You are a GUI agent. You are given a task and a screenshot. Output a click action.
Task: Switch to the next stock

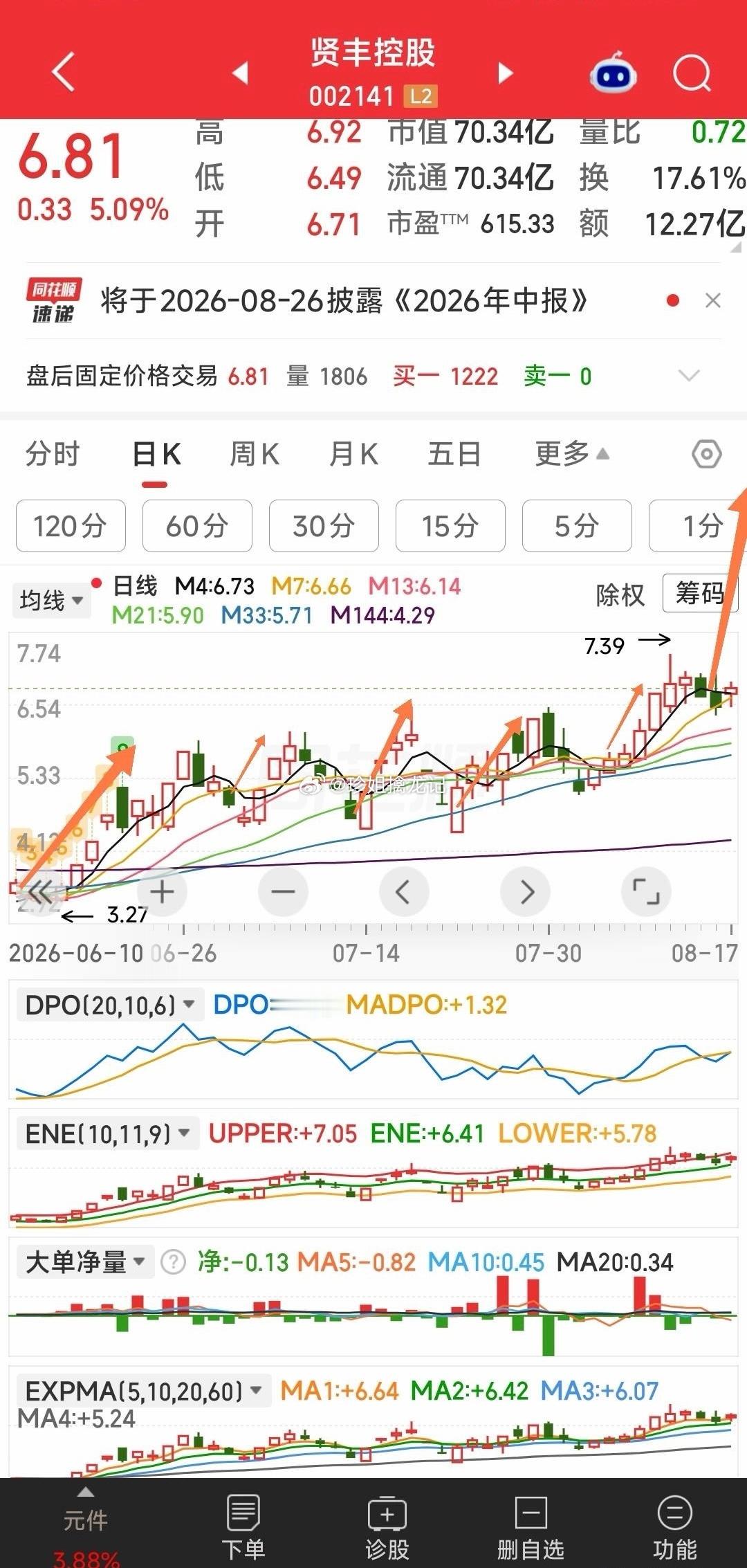(x=506, y=72)
